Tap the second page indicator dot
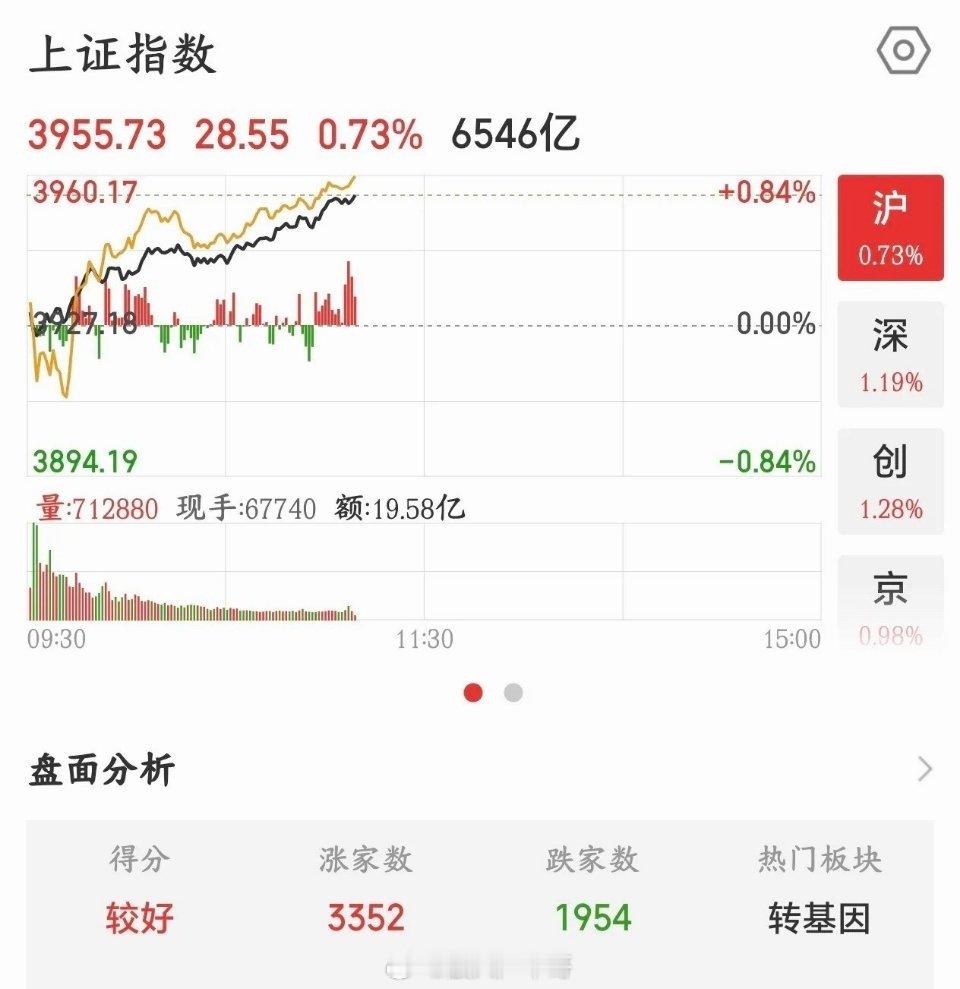Screen dimensions: 960x989 coord(513,693)
